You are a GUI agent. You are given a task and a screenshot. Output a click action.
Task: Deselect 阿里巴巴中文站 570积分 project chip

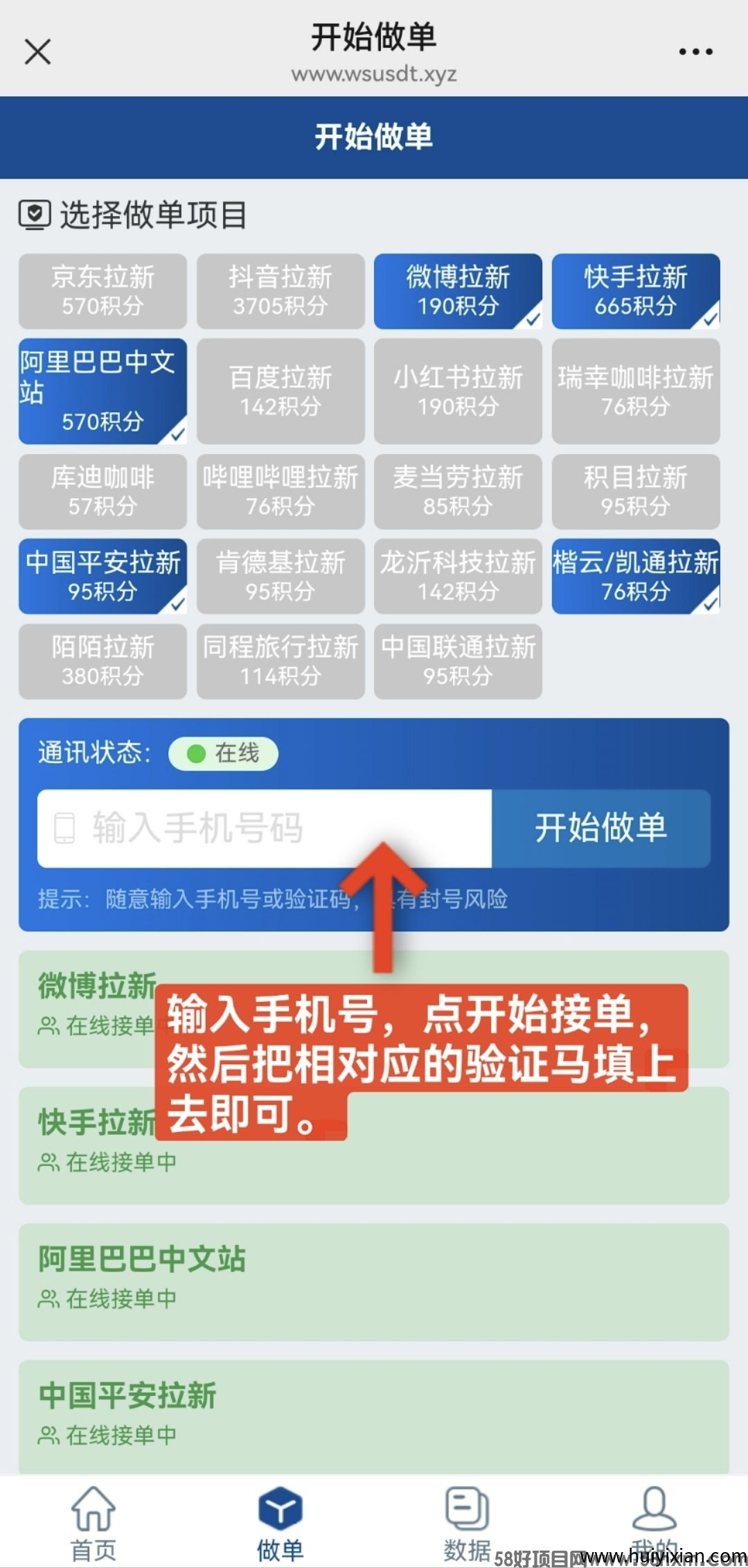(x=103, y=391)
